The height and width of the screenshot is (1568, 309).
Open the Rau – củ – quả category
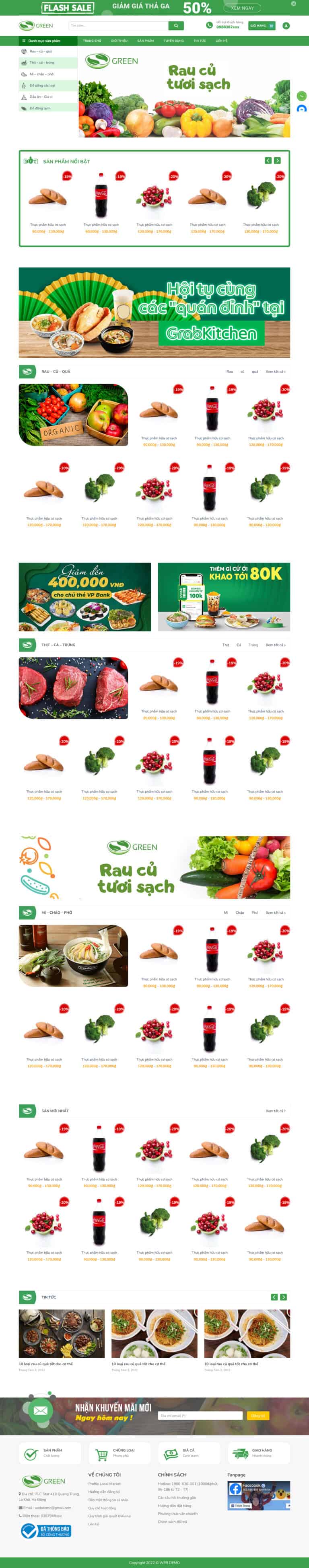coord(41,51)
